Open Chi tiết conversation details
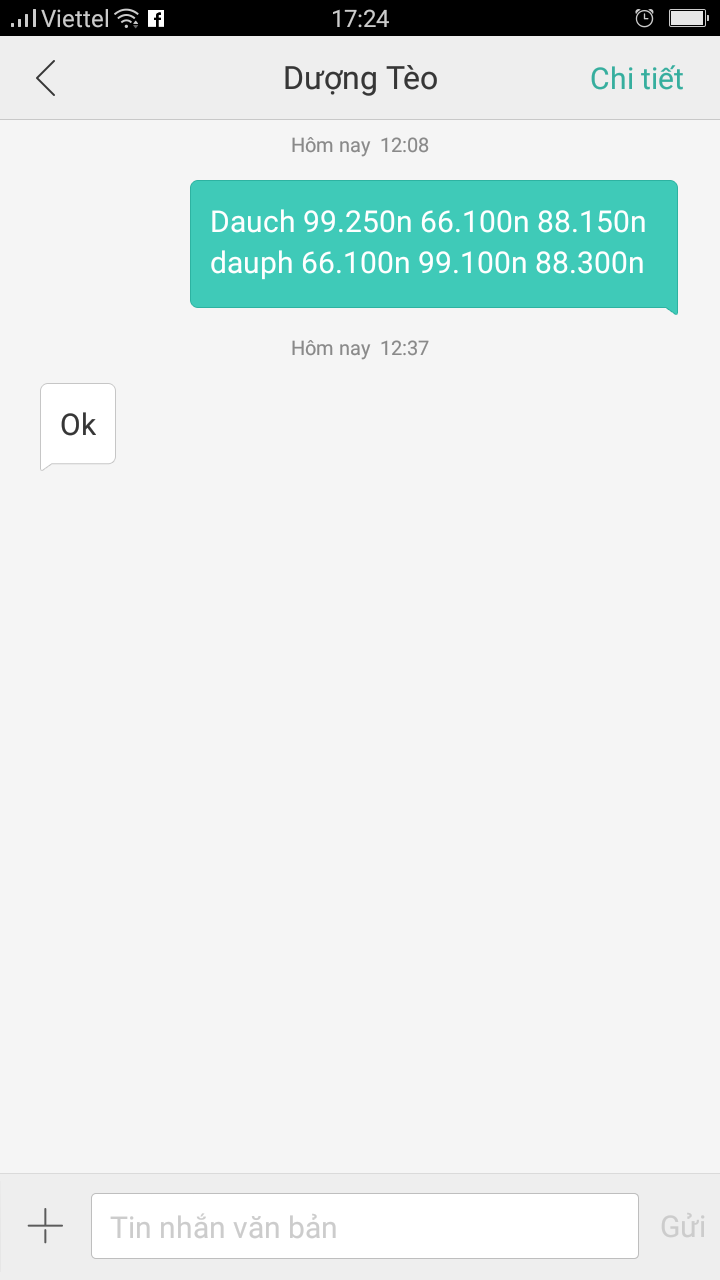720x1280 pixels. click(636, 78)
